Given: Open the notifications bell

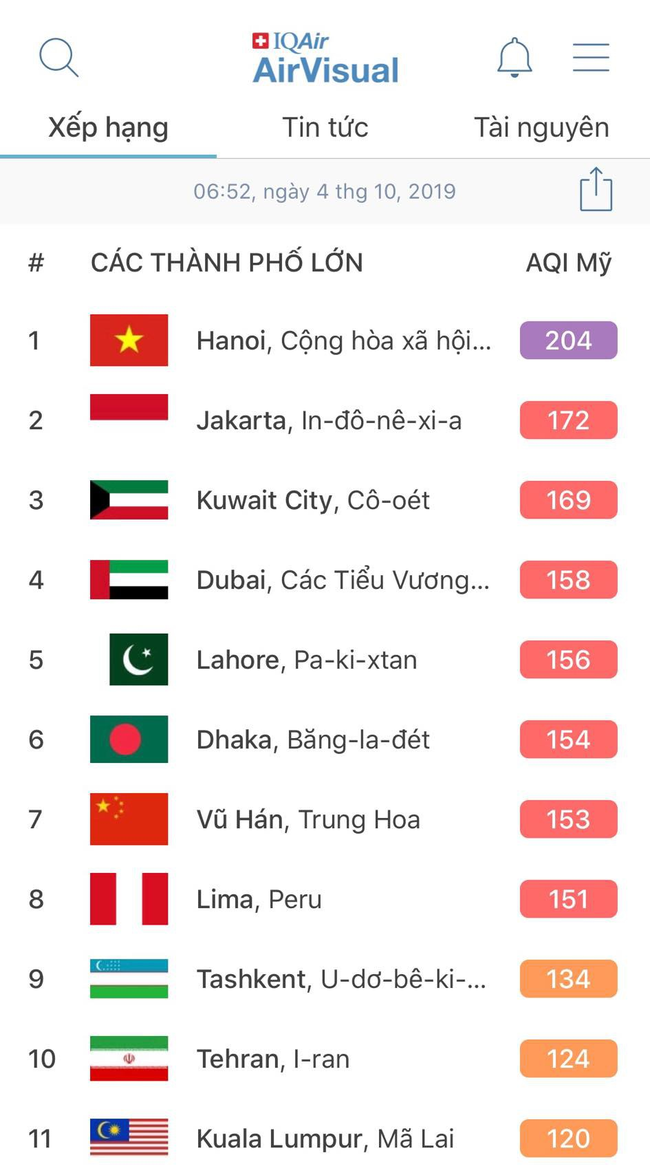Looking at the screenshot, I should point(514,58).
